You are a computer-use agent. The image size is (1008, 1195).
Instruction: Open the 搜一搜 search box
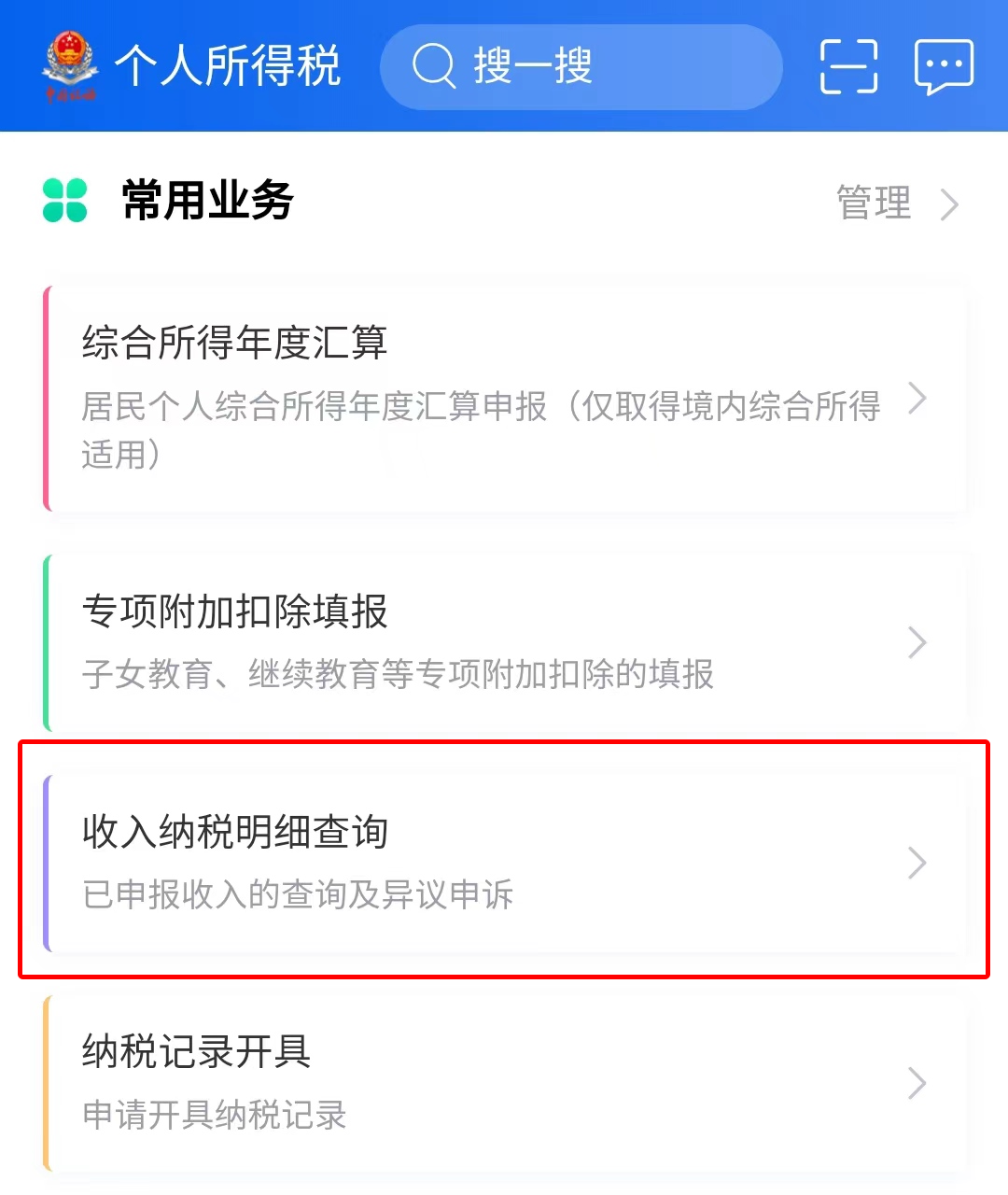[x=579, y=67]
